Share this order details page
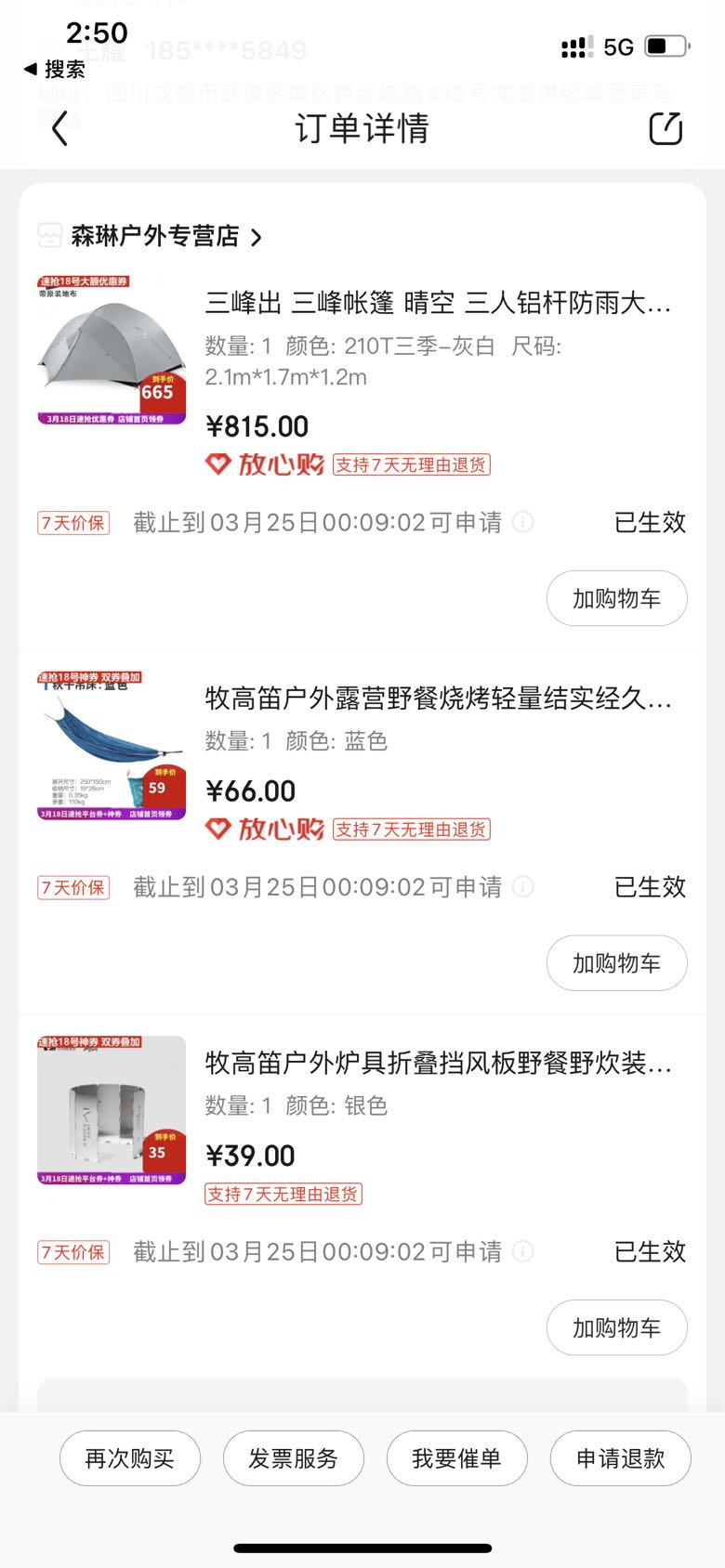Viewport: 725px width, 1568px height. pyautogui.click(x=666, y=128)
